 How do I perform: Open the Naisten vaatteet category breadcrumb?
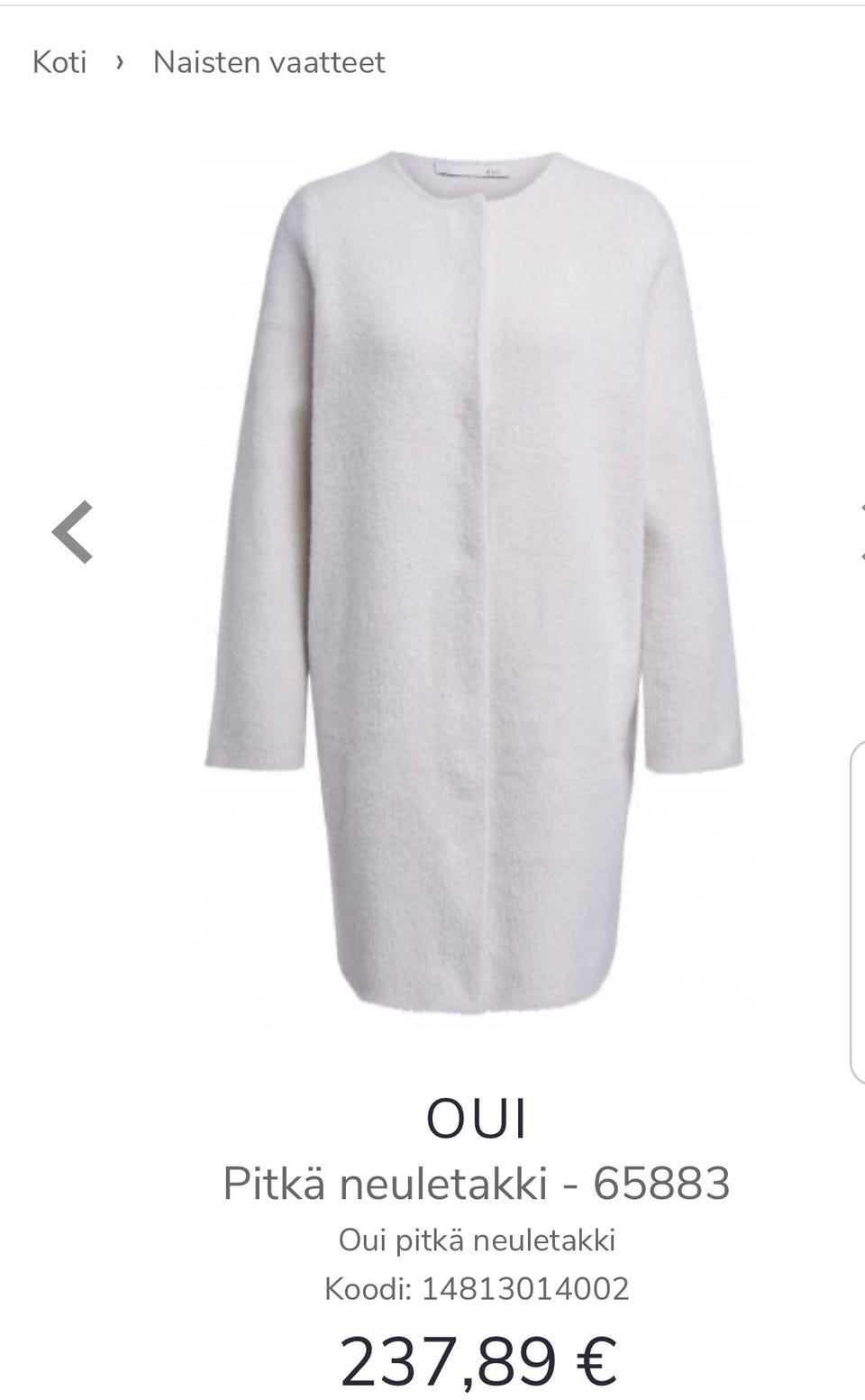point(269,62)
